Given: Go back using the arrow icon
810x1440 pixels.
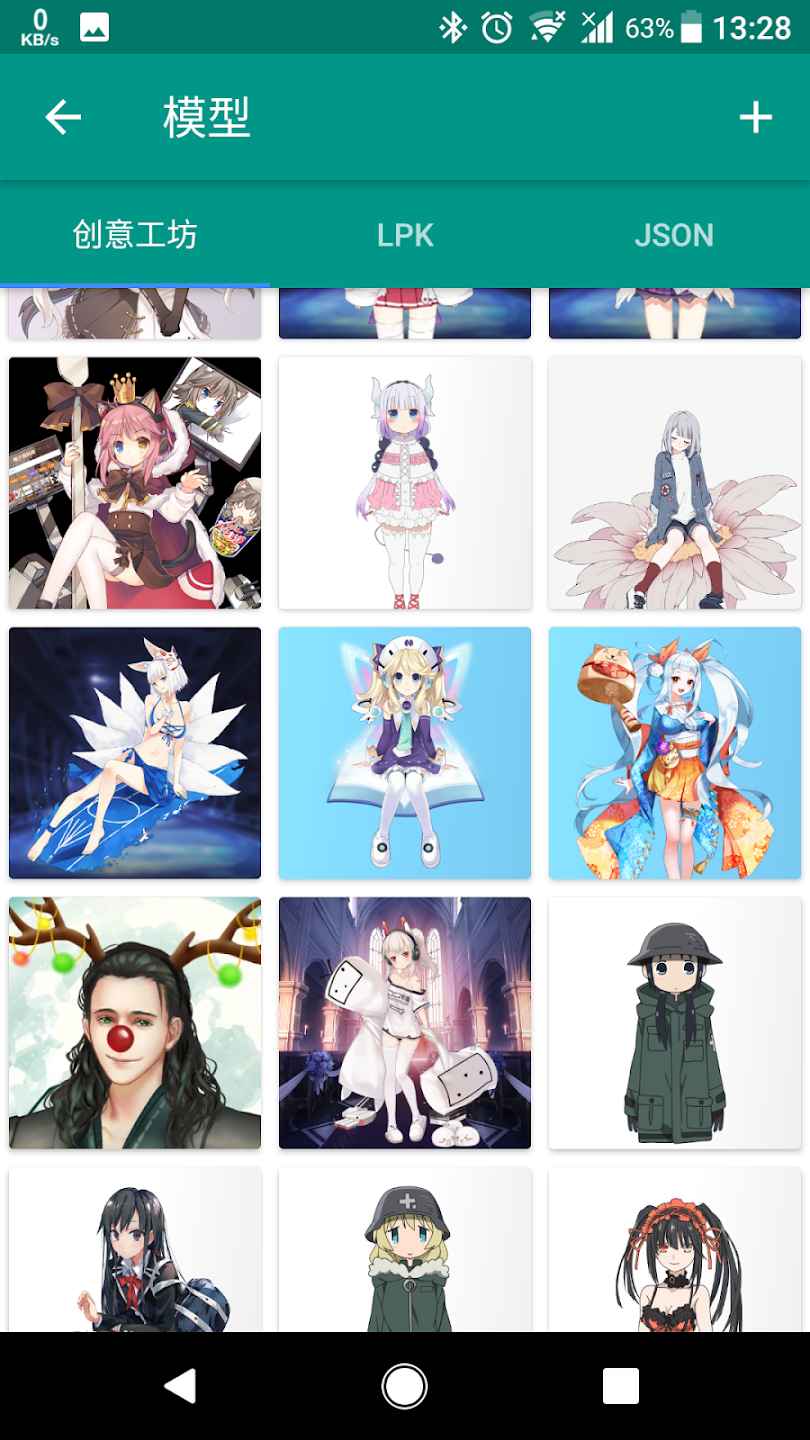Looking at the screenshot, I should coord(63,118).
